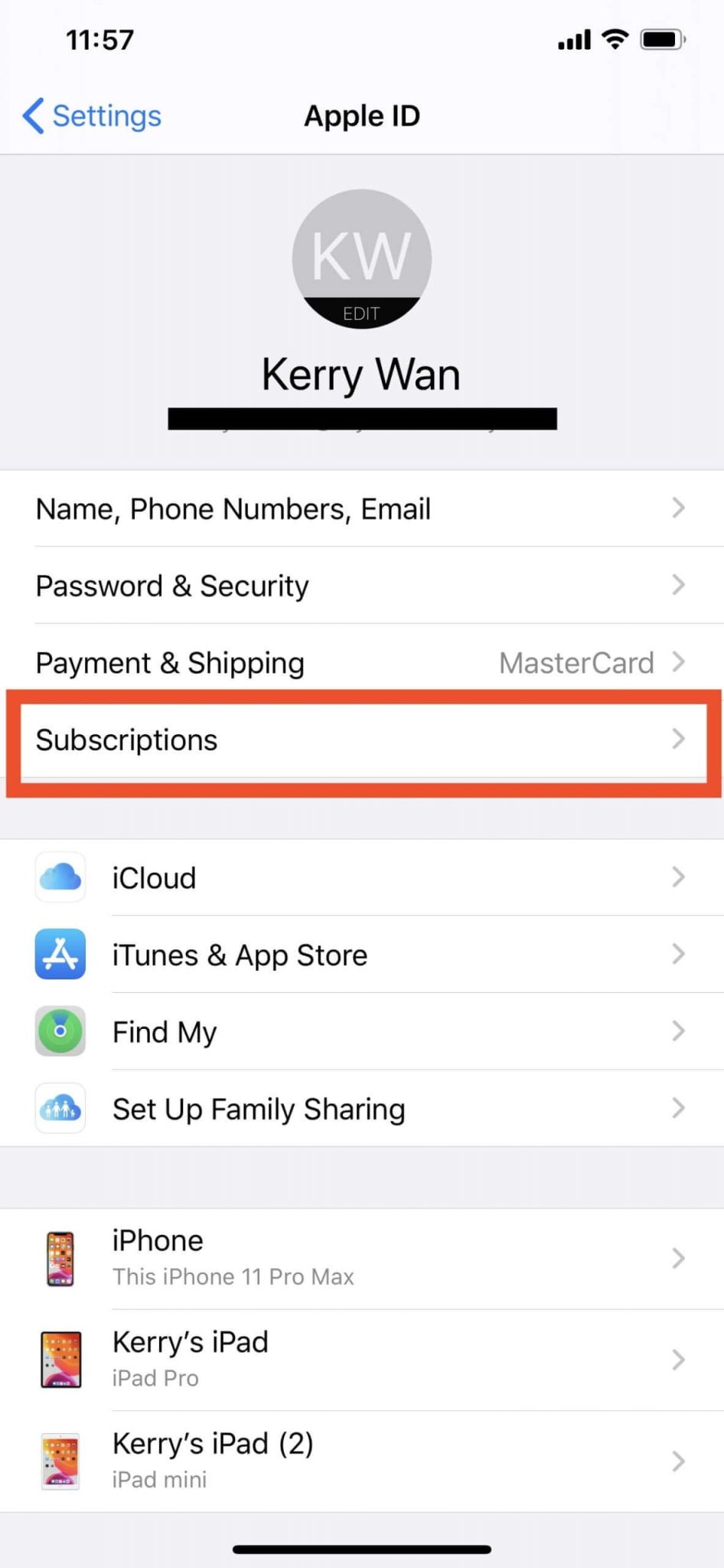Open iCloud settings

pyautogui.click(x=362, y=877)
